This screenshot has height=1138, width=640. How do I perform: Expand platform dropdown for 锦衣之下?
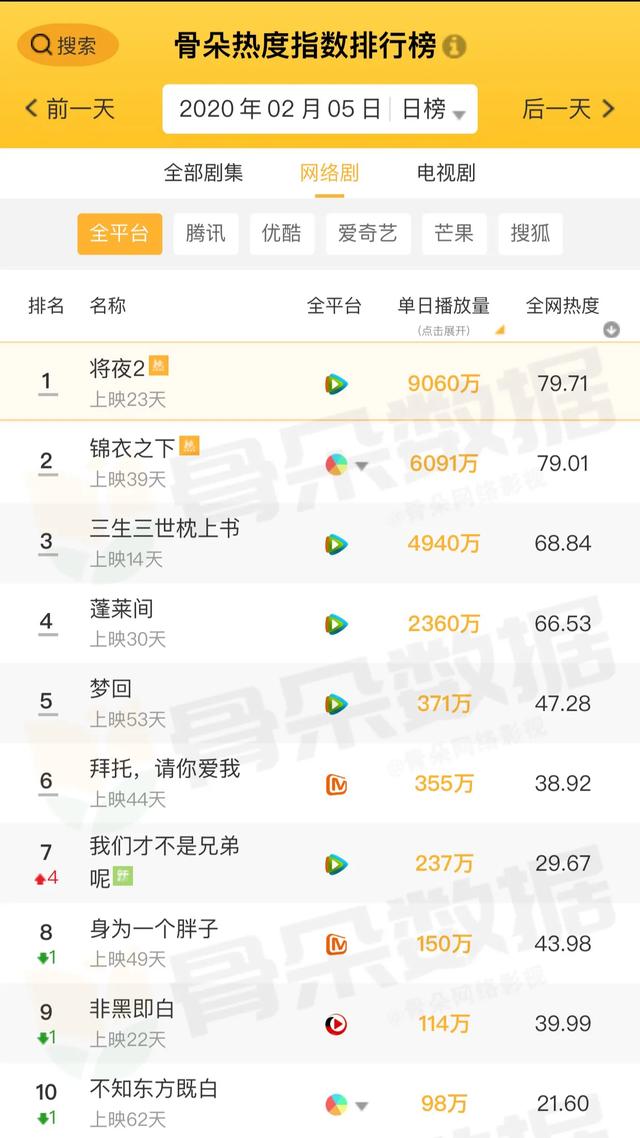pos(361,465)
